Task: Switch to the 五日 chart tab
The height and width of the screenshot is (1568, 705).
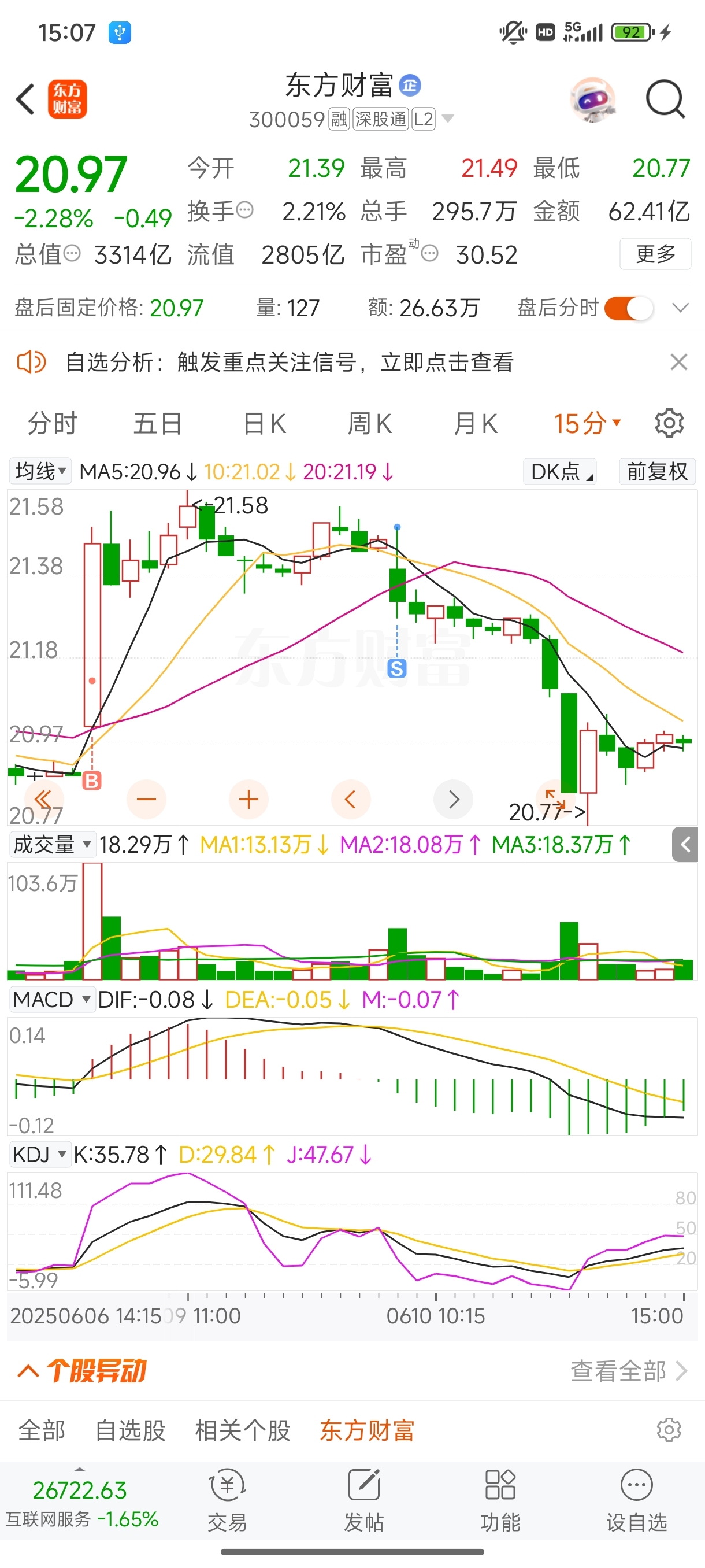Action: coord(158,423)
